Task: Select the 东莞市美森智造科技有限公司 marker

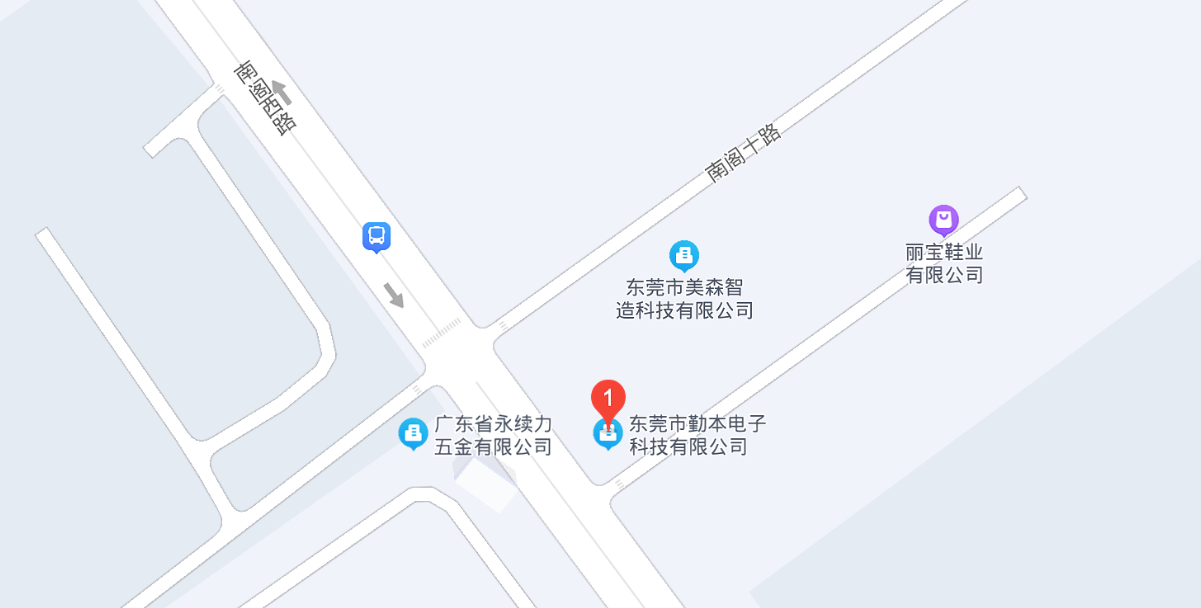Action: click(x=684, y=256)
